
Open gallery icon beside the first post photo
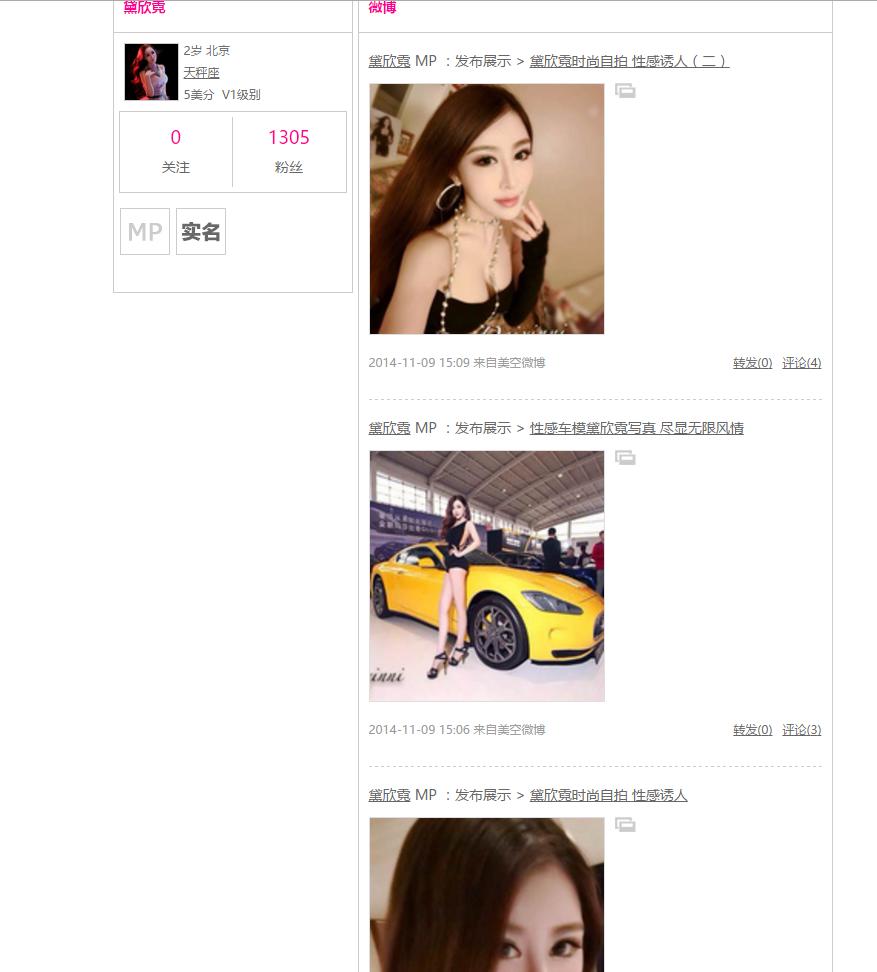click(x=625, y=91)
